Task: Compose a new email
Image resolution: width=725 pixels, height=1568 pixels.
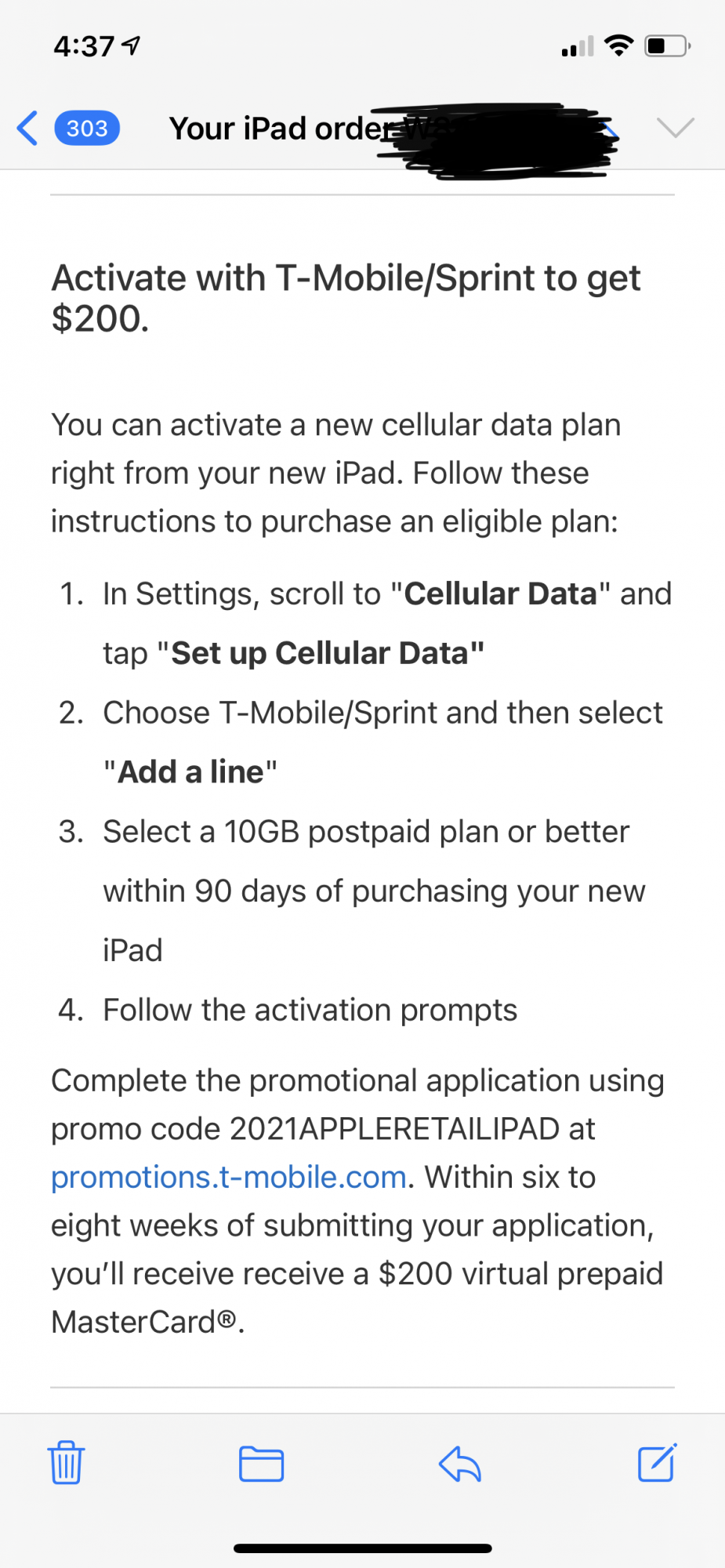Action: coord(657,1462)
